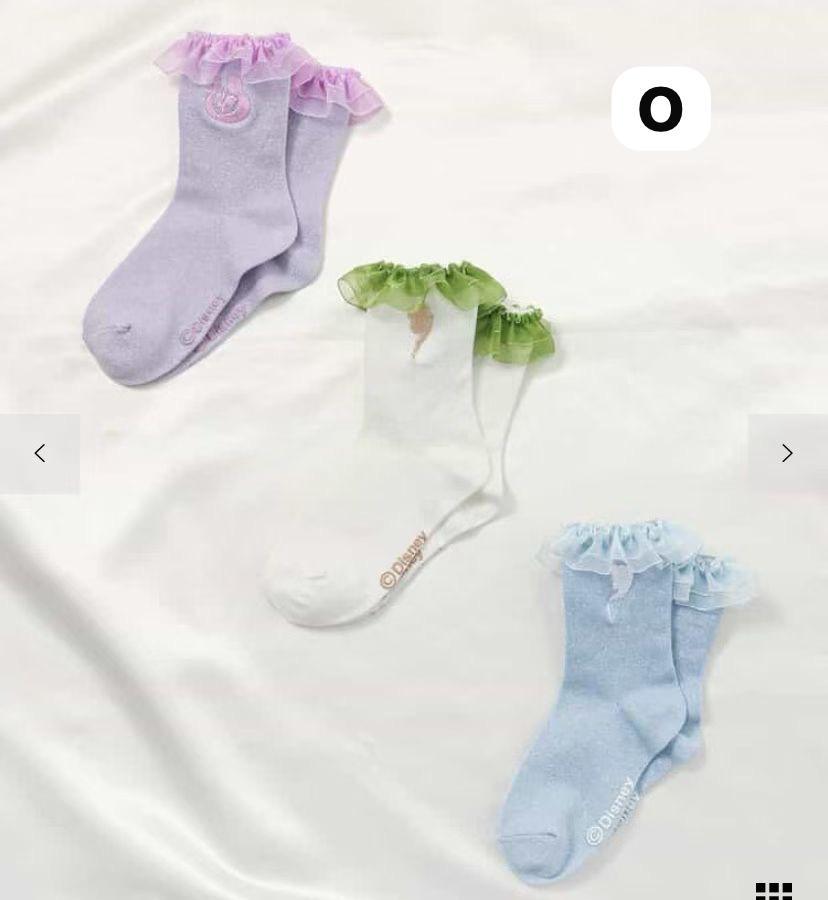Go to the previous product image
Image resolution: width=828 pixels, height=900 pixels.
tap(40, 454)
